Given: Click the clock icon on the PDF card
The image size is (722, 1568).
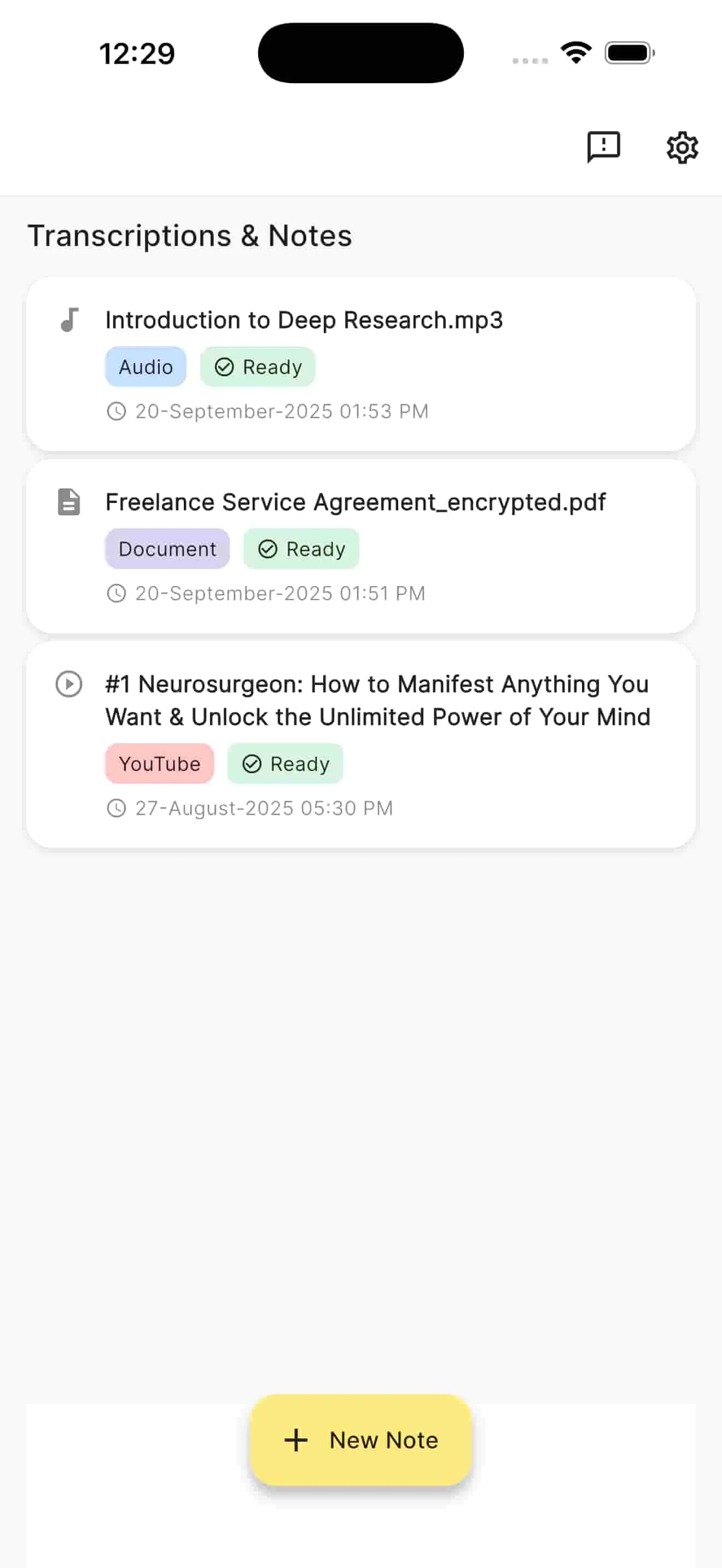Looking at the screenshot, I should (118, 593).
